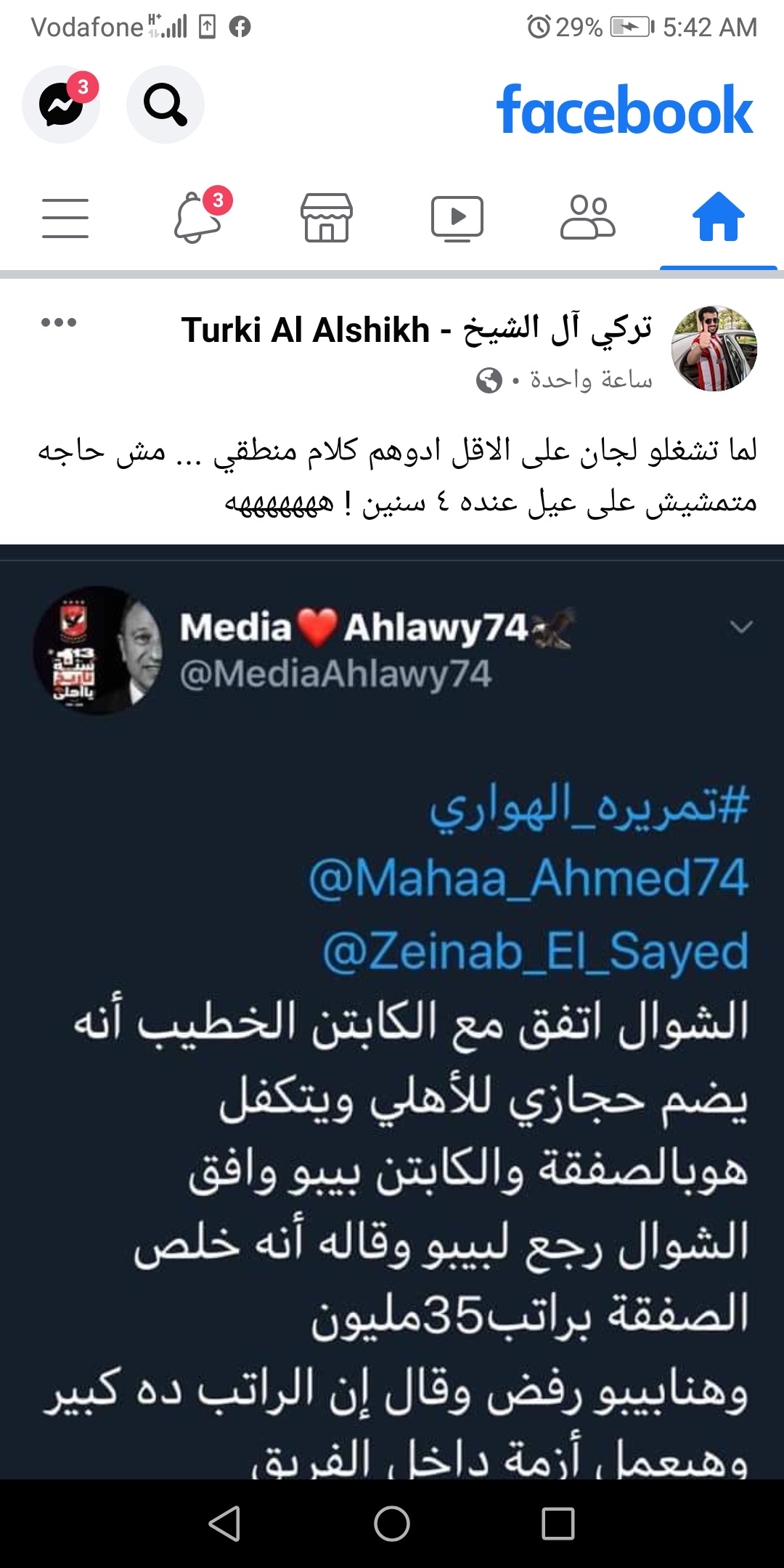Image resolution: width=784 pixels, height=1568 pixels.
Task: Open the hamburger menu tab
Action: [x=65, y=217]
